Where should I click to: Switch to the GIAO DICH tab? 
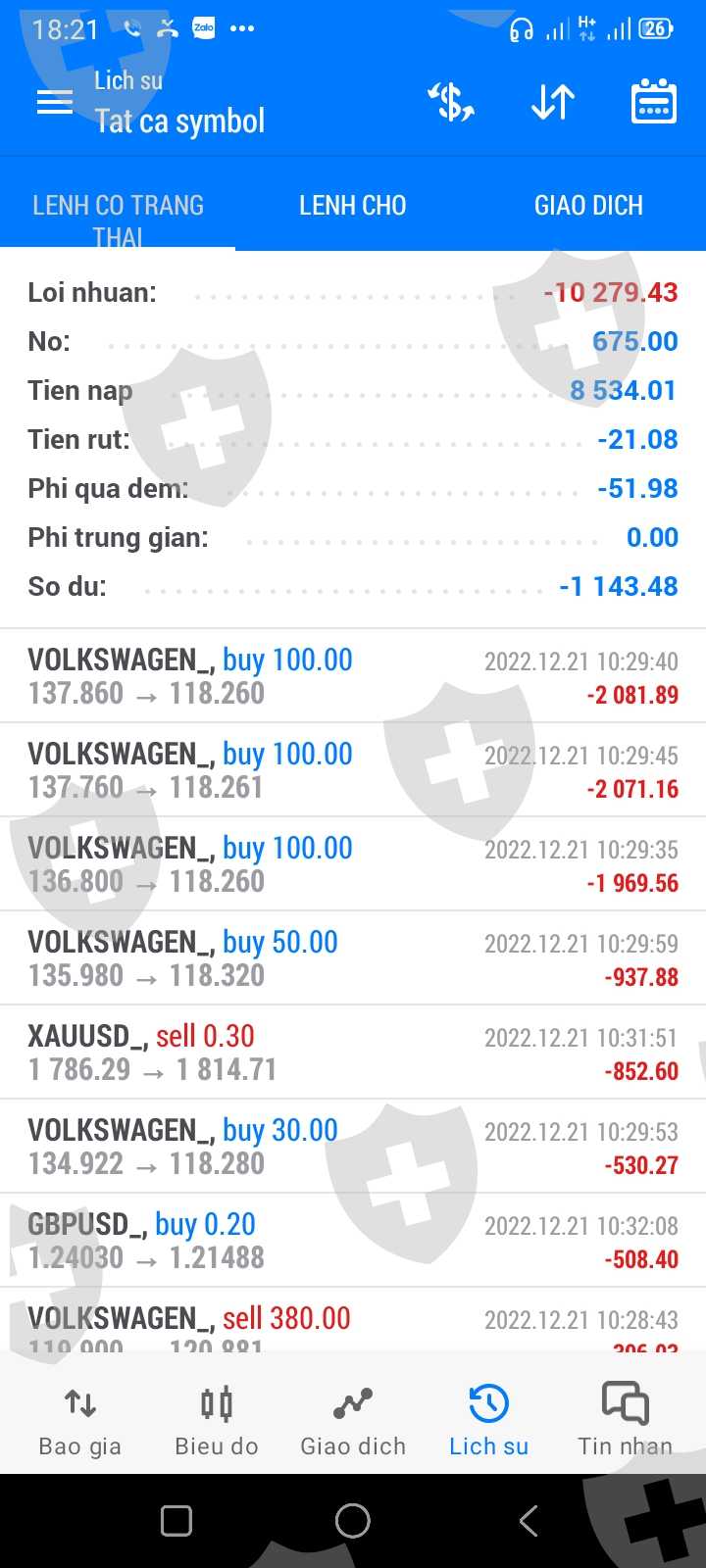588,206
